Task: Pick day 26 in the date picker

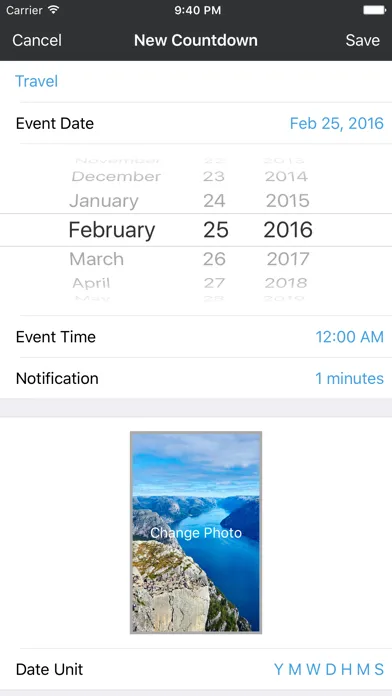Action: click(214, 259)
